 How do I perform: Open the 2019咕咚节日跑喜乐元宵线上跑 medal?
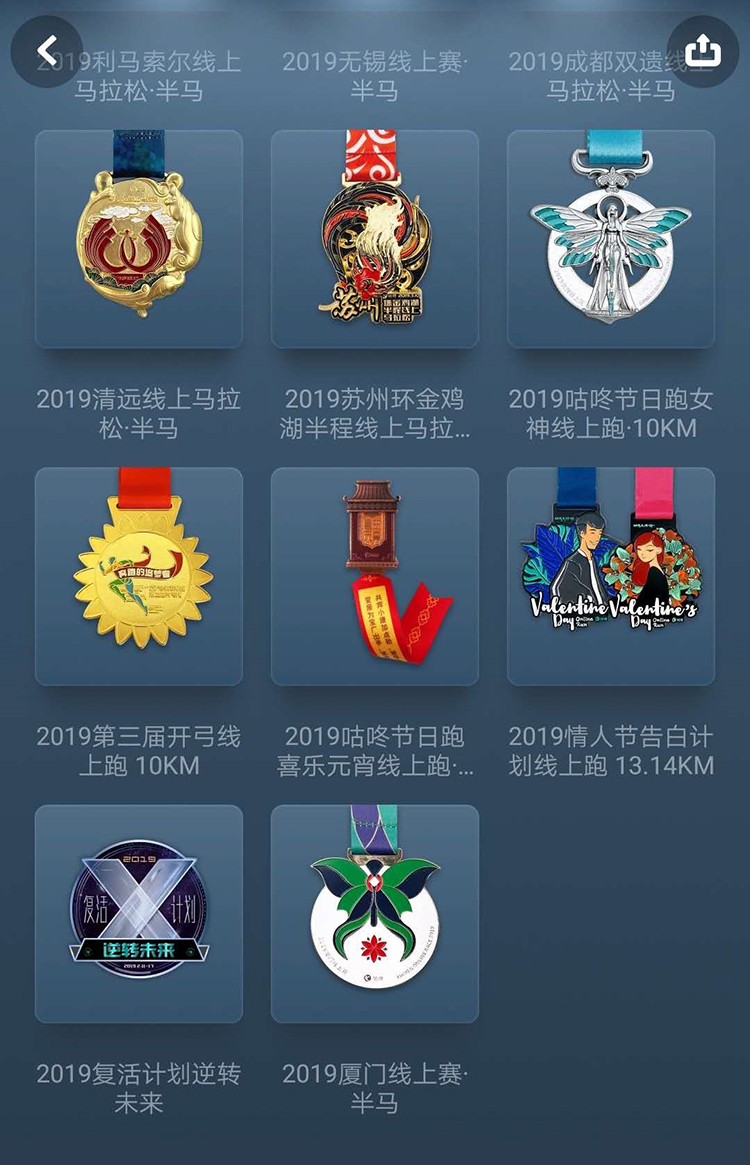tap(375, 576)
